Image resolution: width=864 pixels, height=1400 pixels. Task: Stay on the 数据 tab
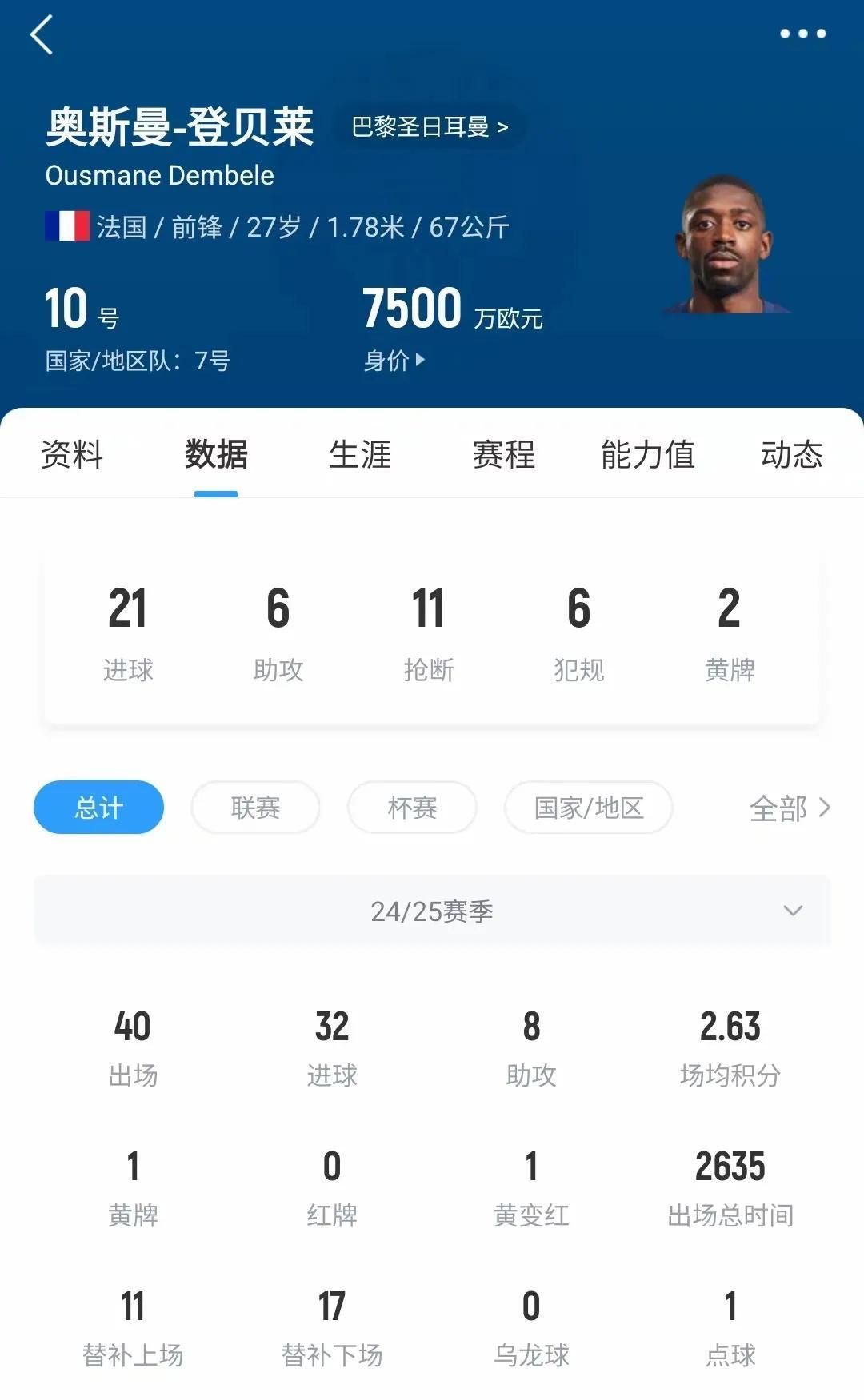coord(216,454)
